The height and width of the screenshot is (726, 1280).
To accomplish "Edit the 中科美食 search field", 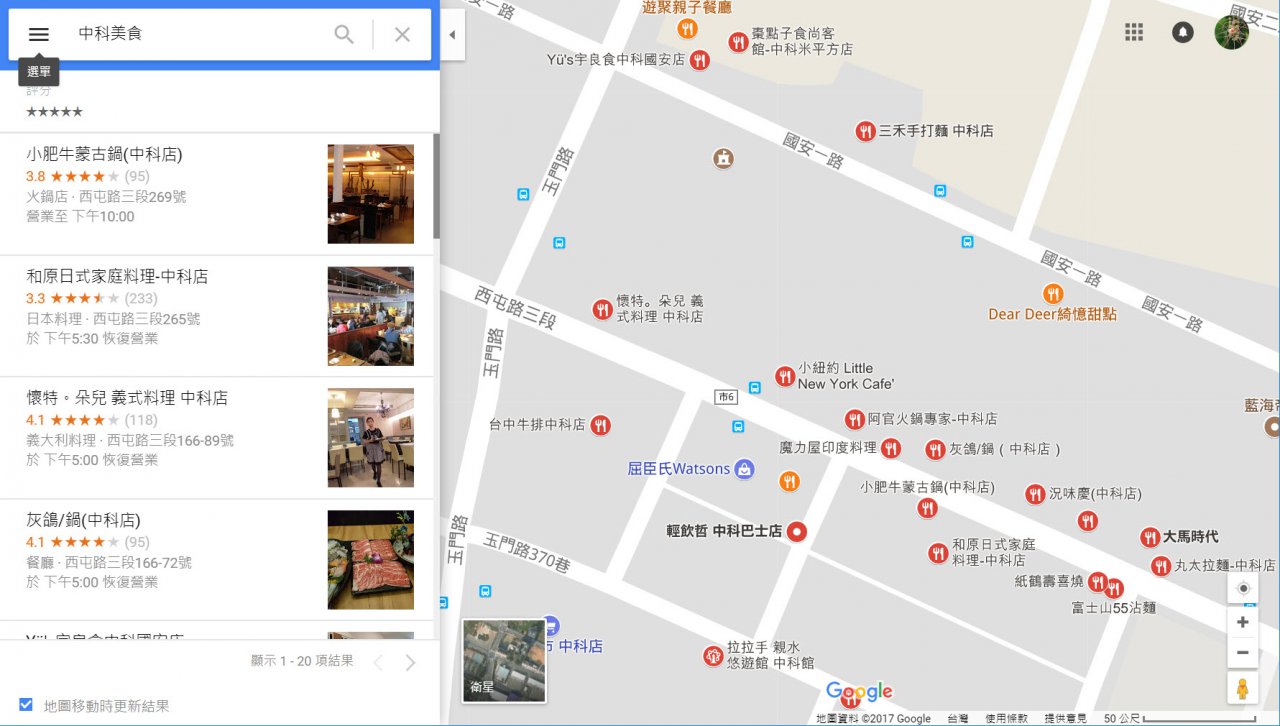I will click(x=200, y=34).
